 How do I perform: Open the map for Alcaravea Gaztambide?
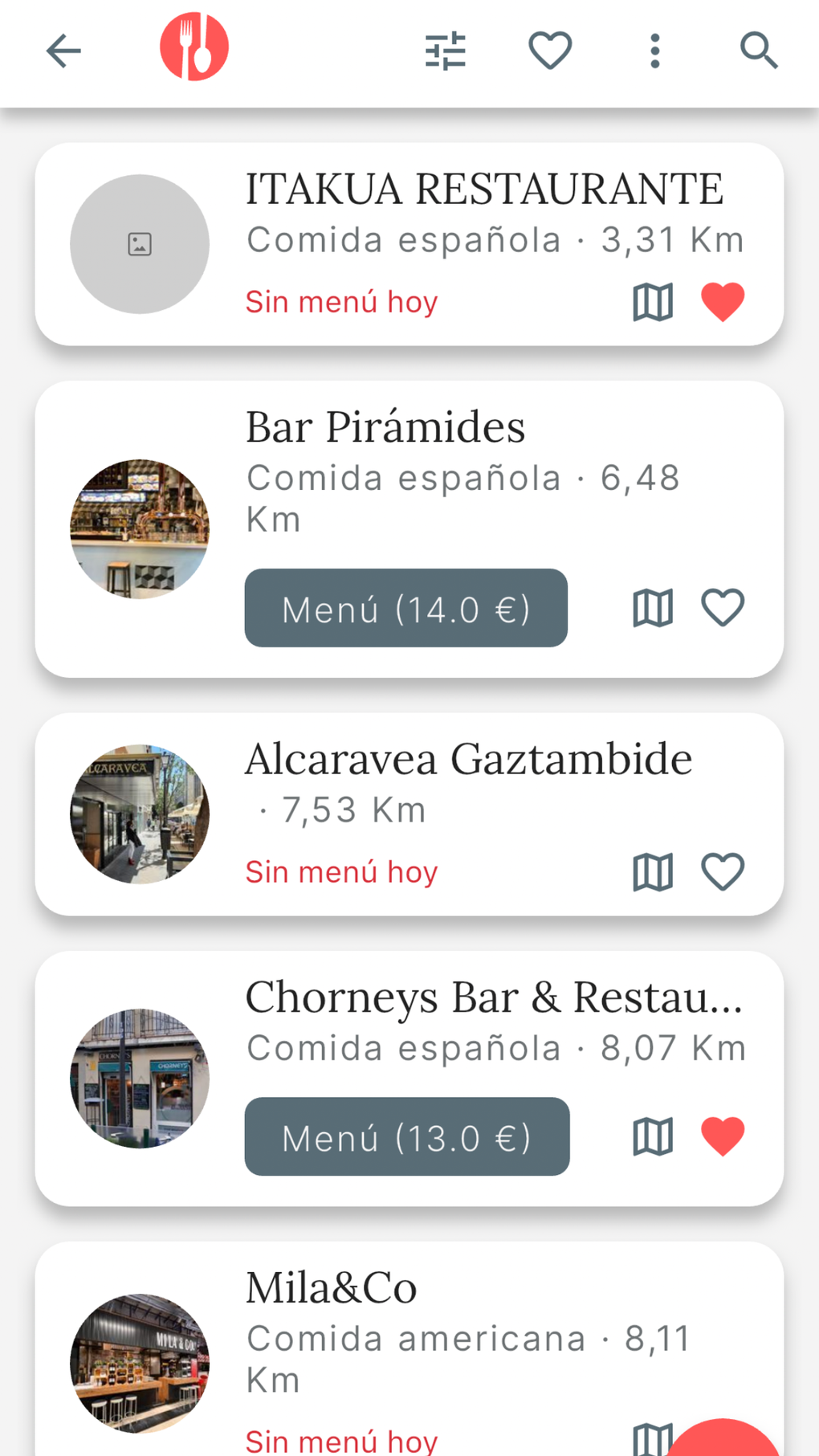point(652,871)
